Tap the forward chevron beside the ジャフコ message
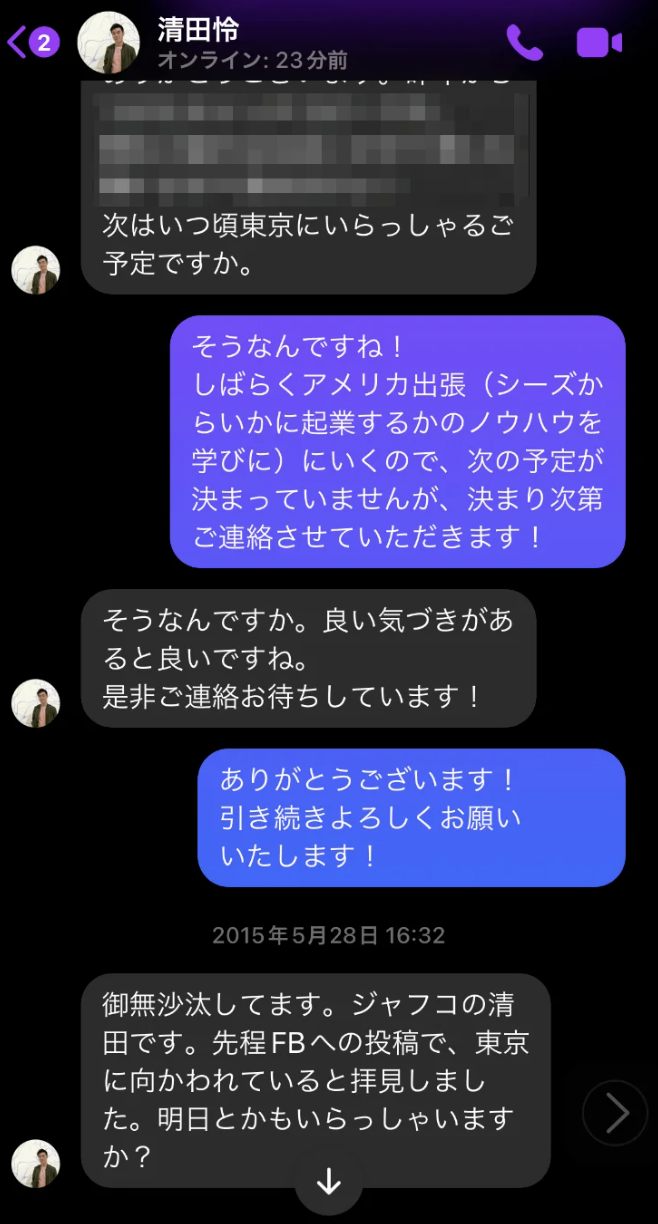 coord(615,1113)
